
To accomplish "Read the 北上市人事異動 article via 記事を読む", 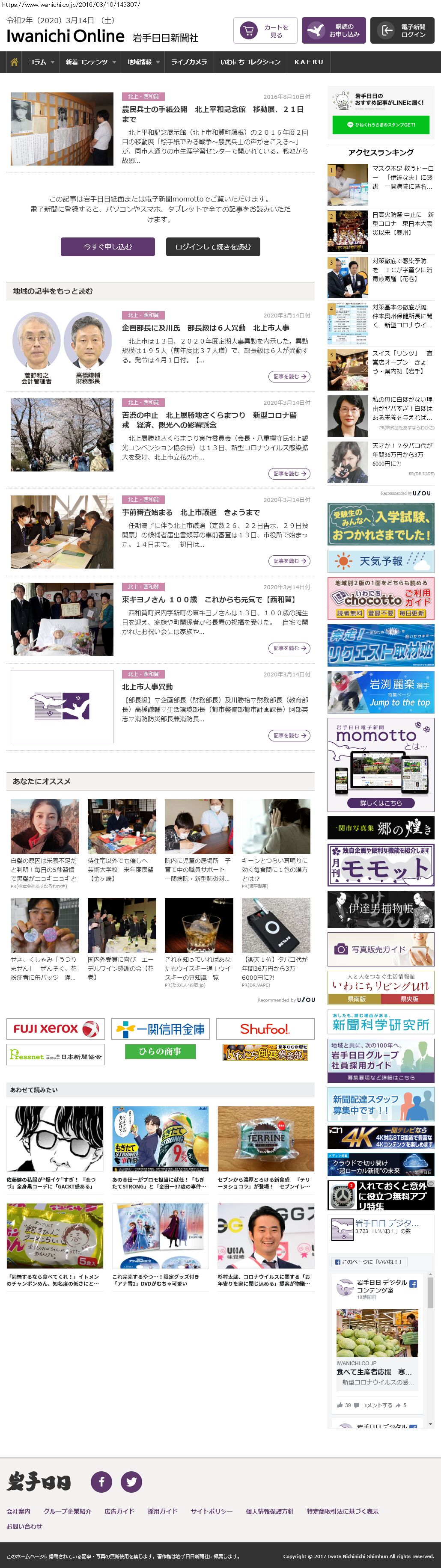I will tap(289, 735).
